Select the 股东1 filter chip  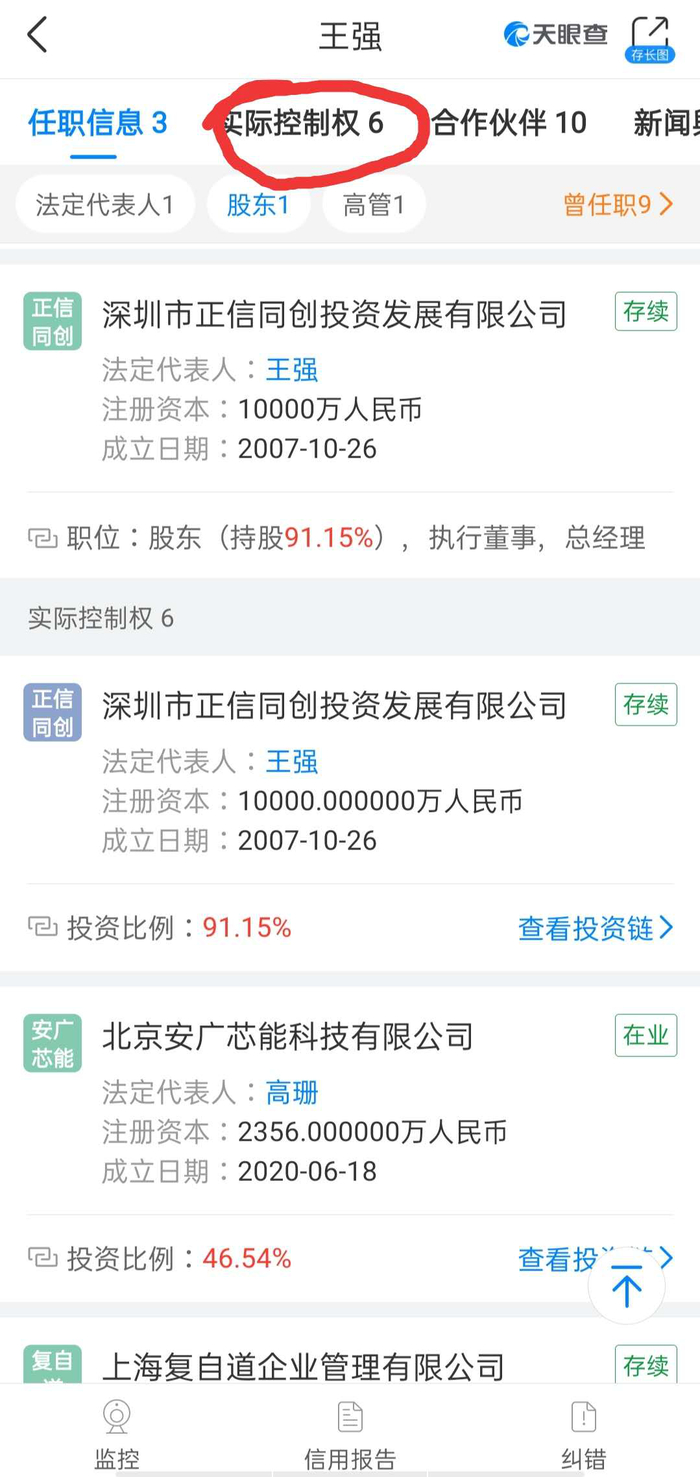(x=258, y=205)
